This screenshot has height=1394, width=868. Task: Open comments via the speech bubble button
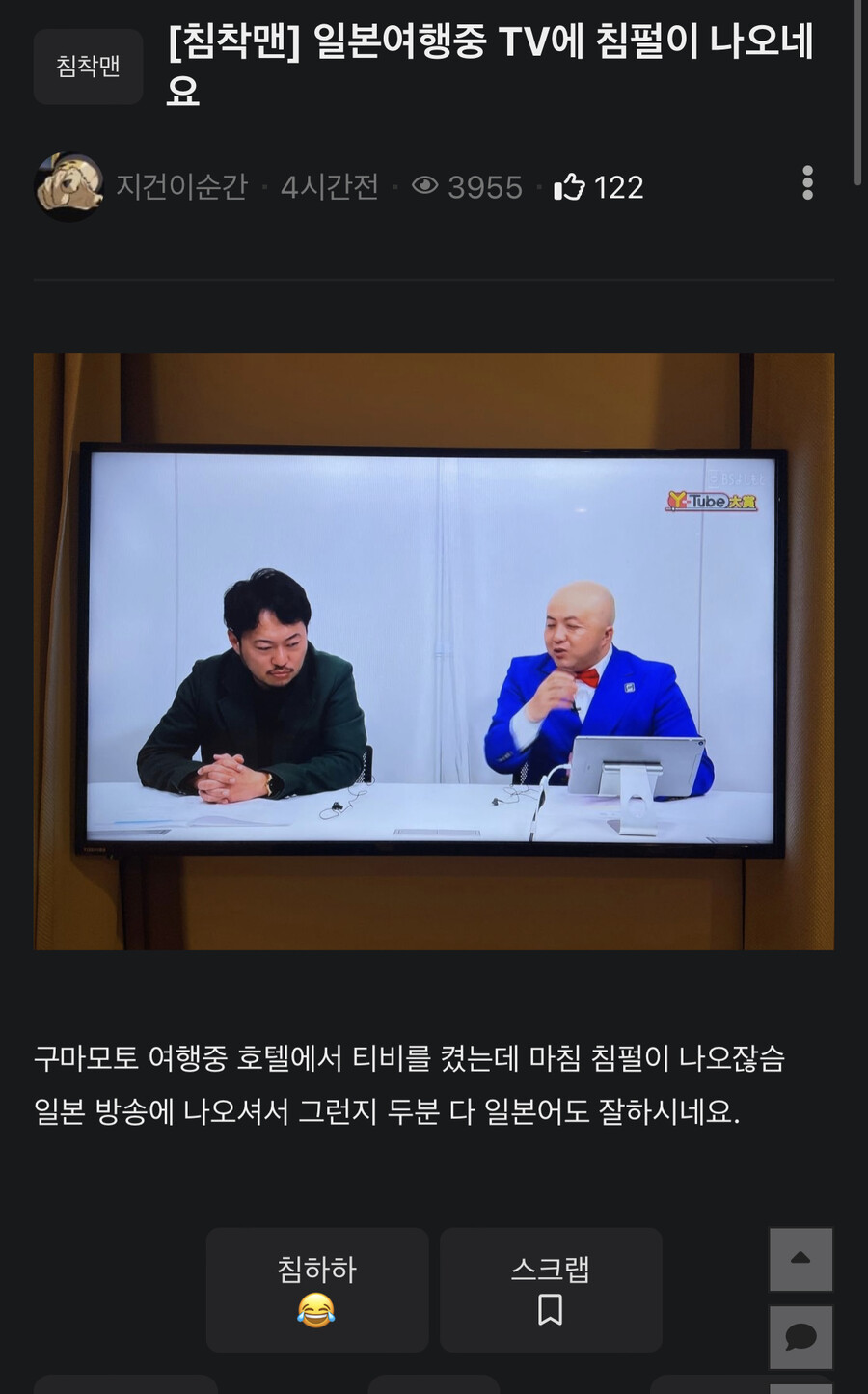pyautogui.click(x=800, y=1337)
